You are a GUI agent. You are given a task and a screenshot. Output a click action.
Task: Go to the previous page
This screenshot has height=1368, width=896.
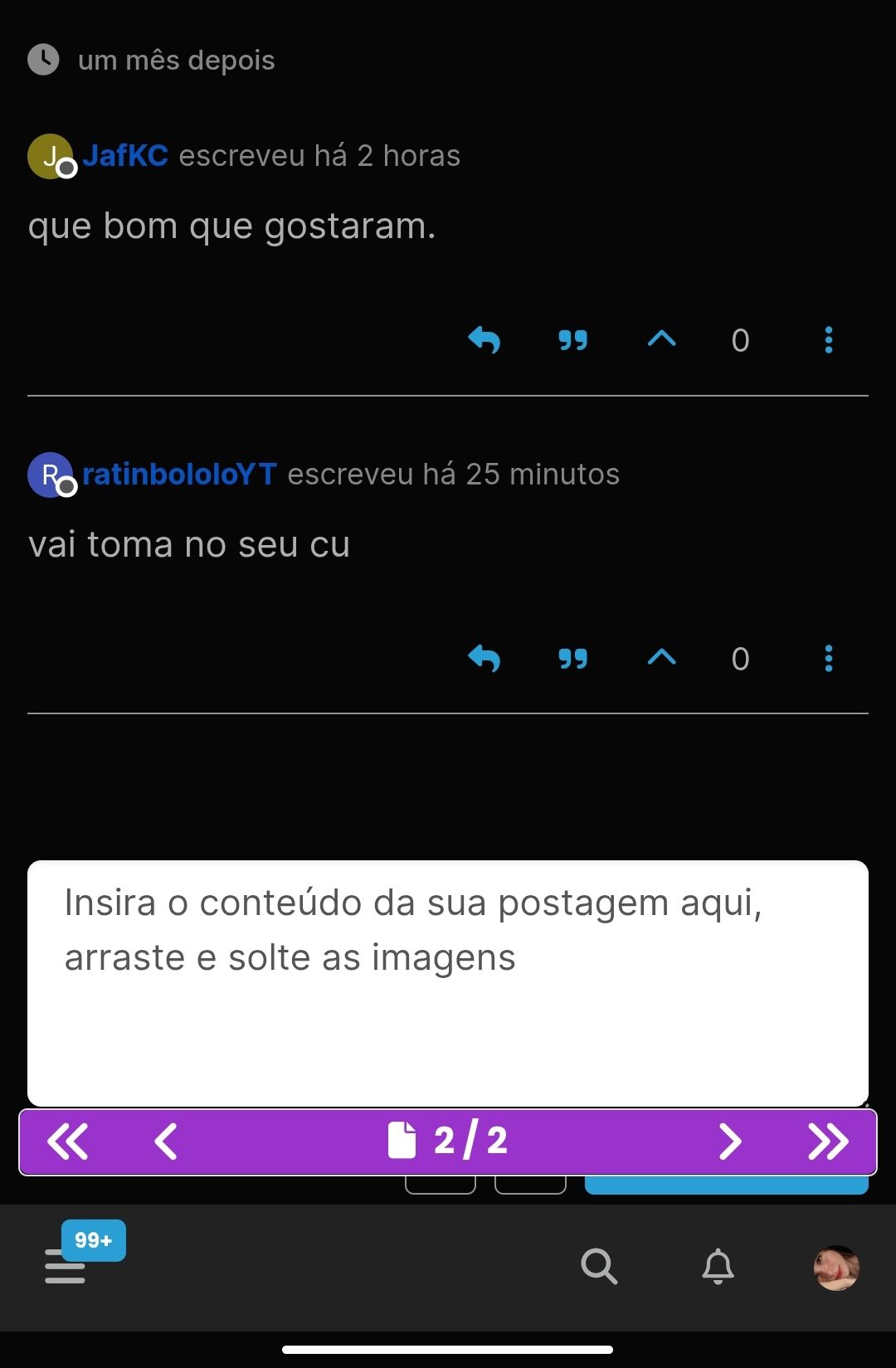click(x=166, y=1142)
